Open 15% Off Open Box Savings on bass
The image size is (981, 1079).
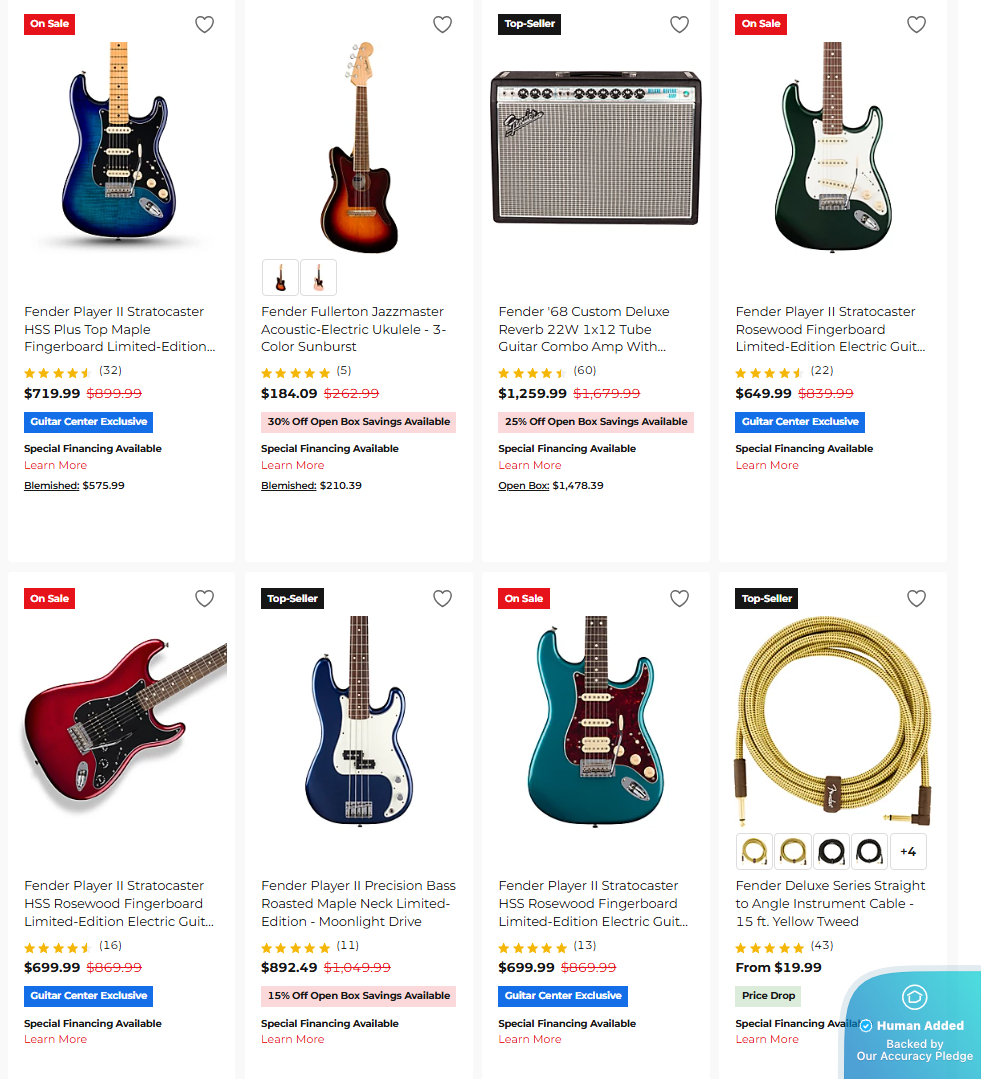pos(358,996)
